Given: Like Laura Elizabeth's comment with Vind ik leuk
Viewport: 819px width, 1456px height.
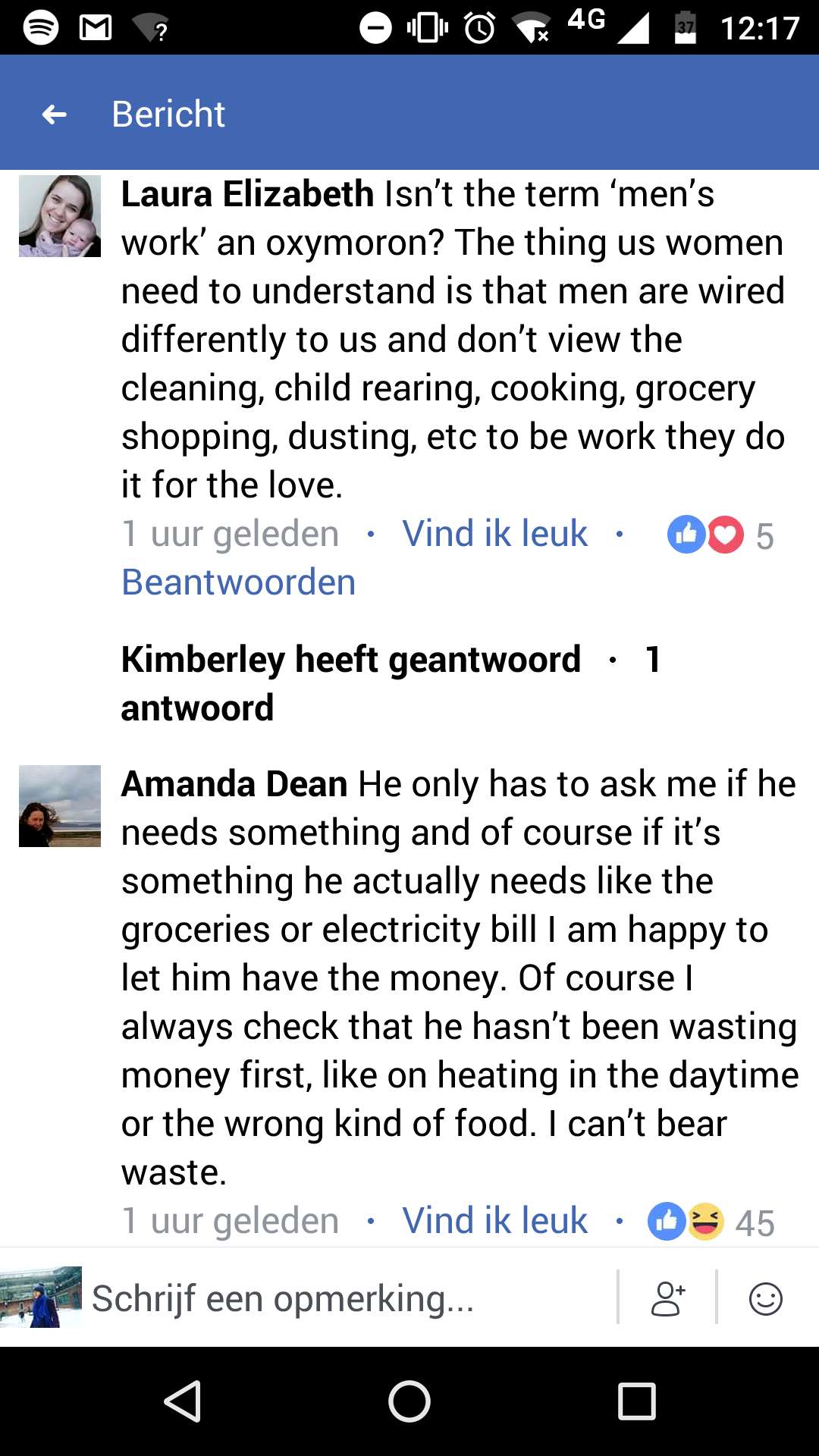Looking at the screenshot, I should tap(494, 534).
